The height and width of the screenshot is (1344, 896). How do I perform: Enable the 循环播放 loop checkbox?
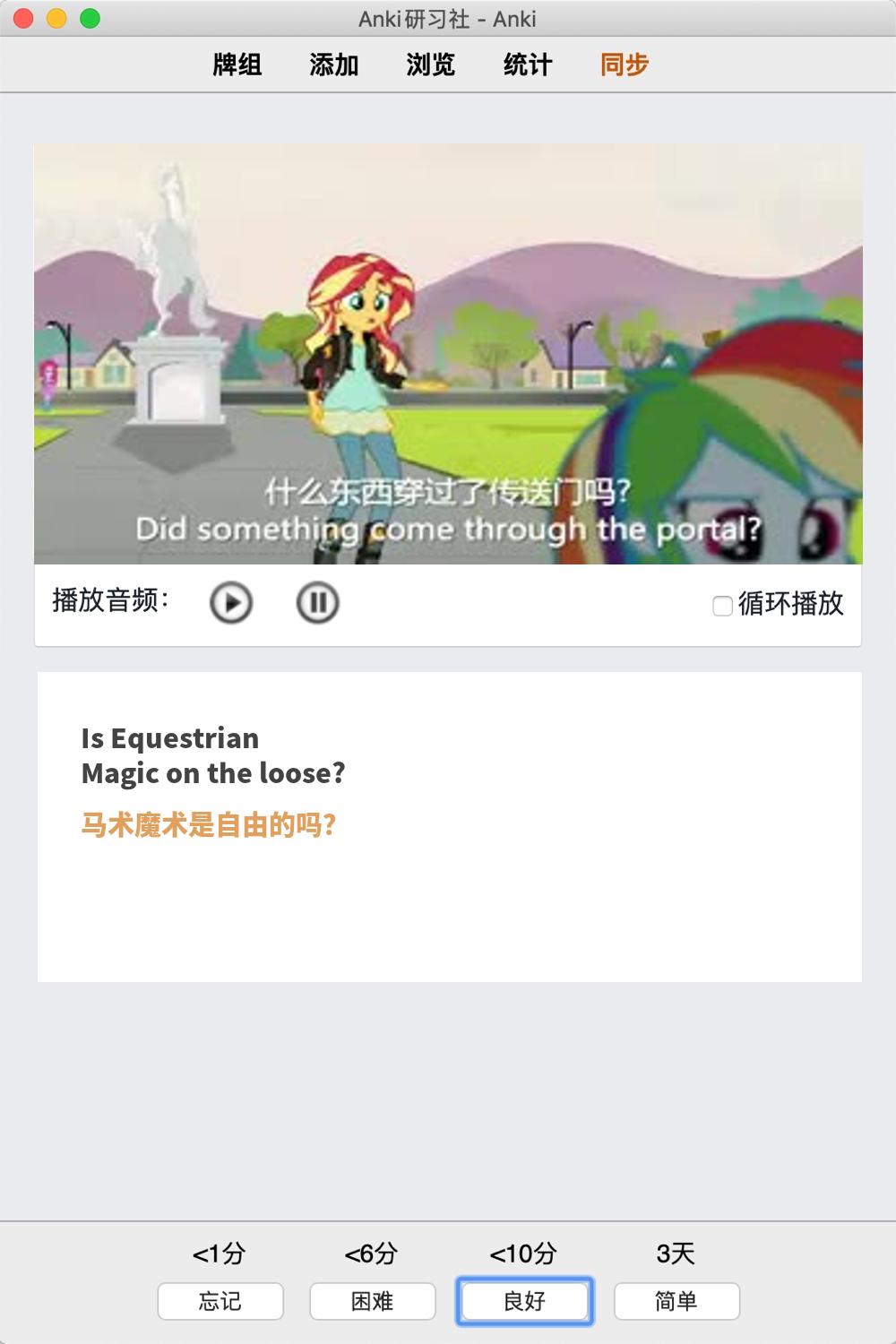[x=722, y=607]
